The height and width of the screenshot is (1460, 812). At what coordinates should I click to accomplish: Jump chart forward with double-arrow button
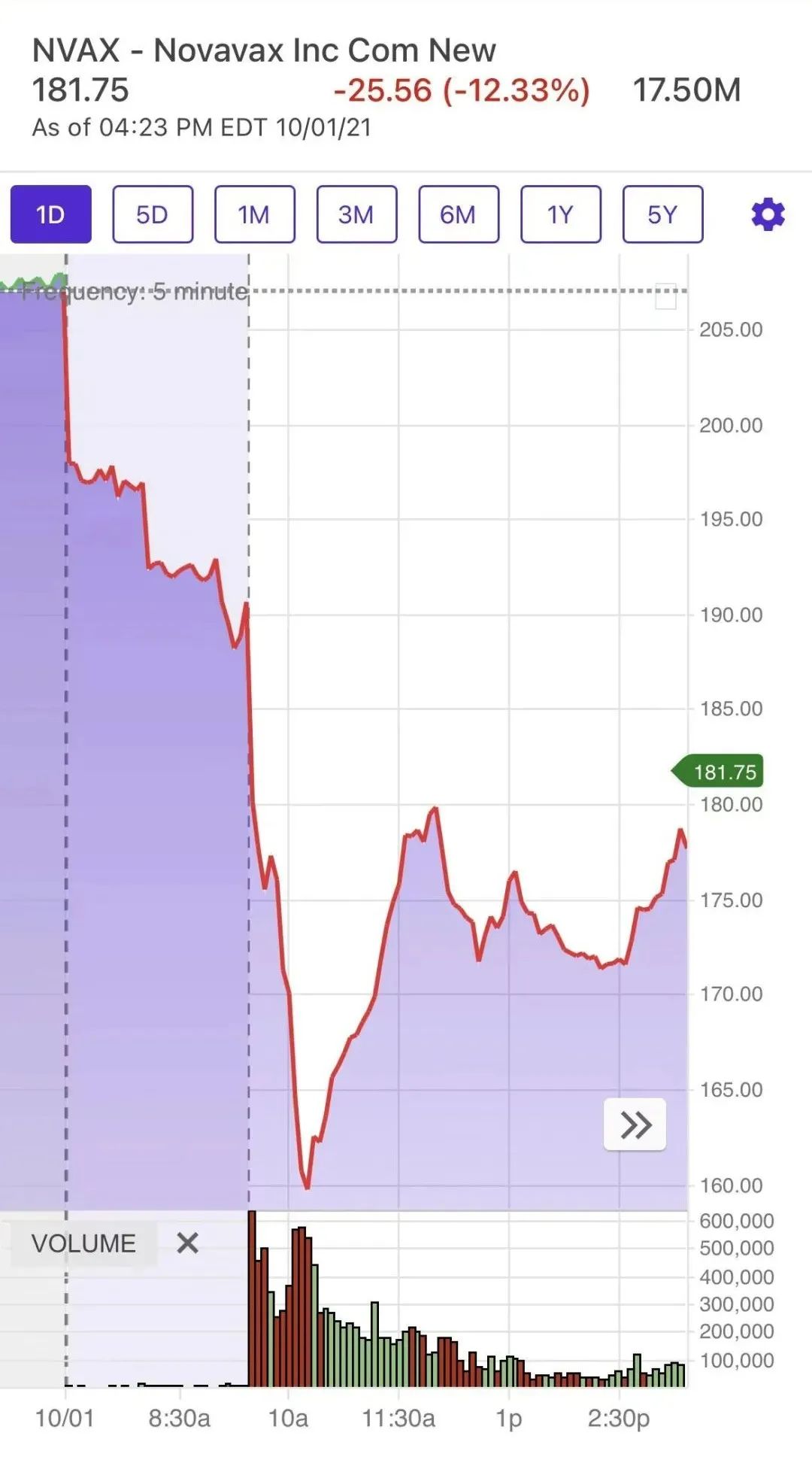635,1125
